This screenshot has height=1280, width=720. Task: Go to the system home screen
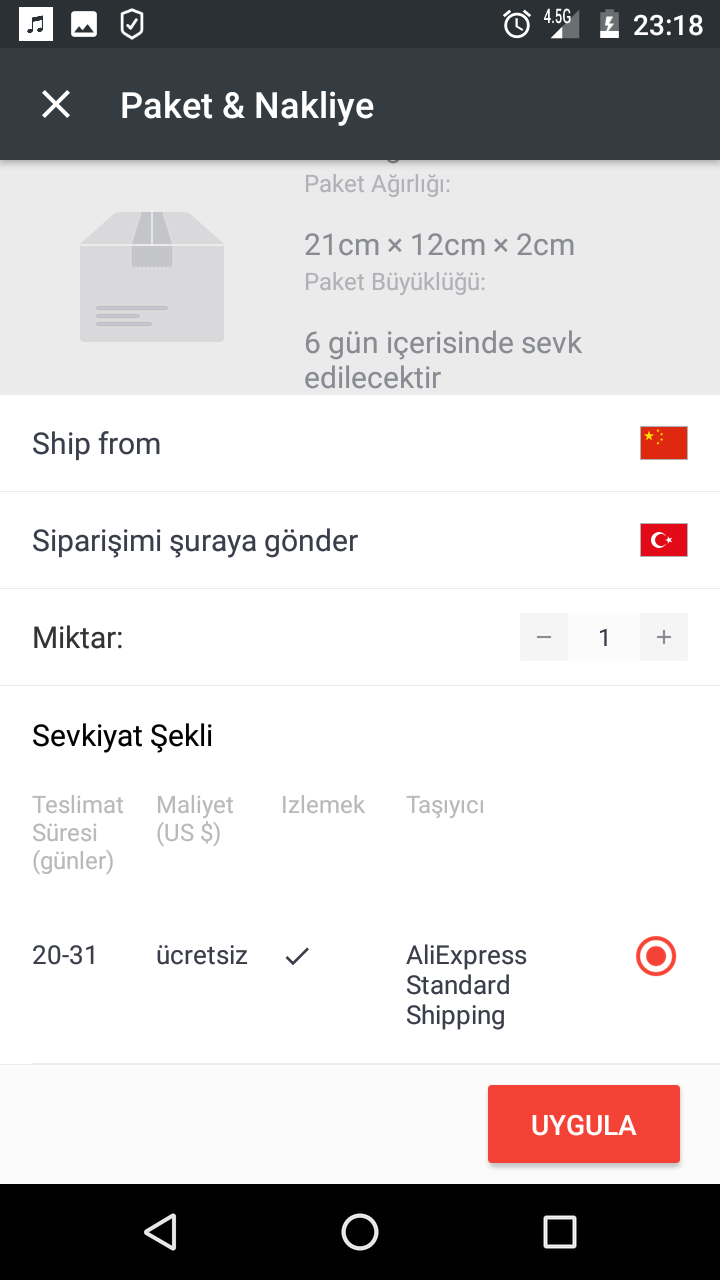360,1231
